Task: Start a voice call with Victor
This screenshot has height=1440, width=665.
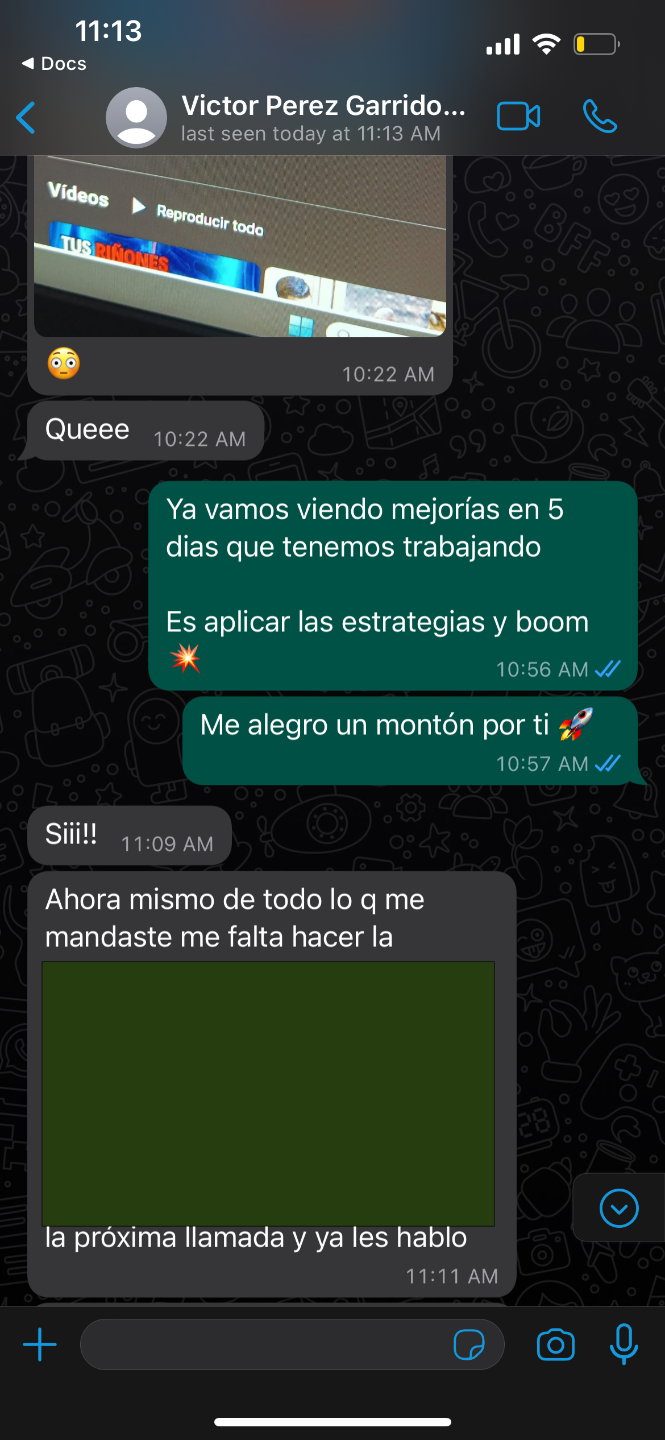Action: click(600, 117)
